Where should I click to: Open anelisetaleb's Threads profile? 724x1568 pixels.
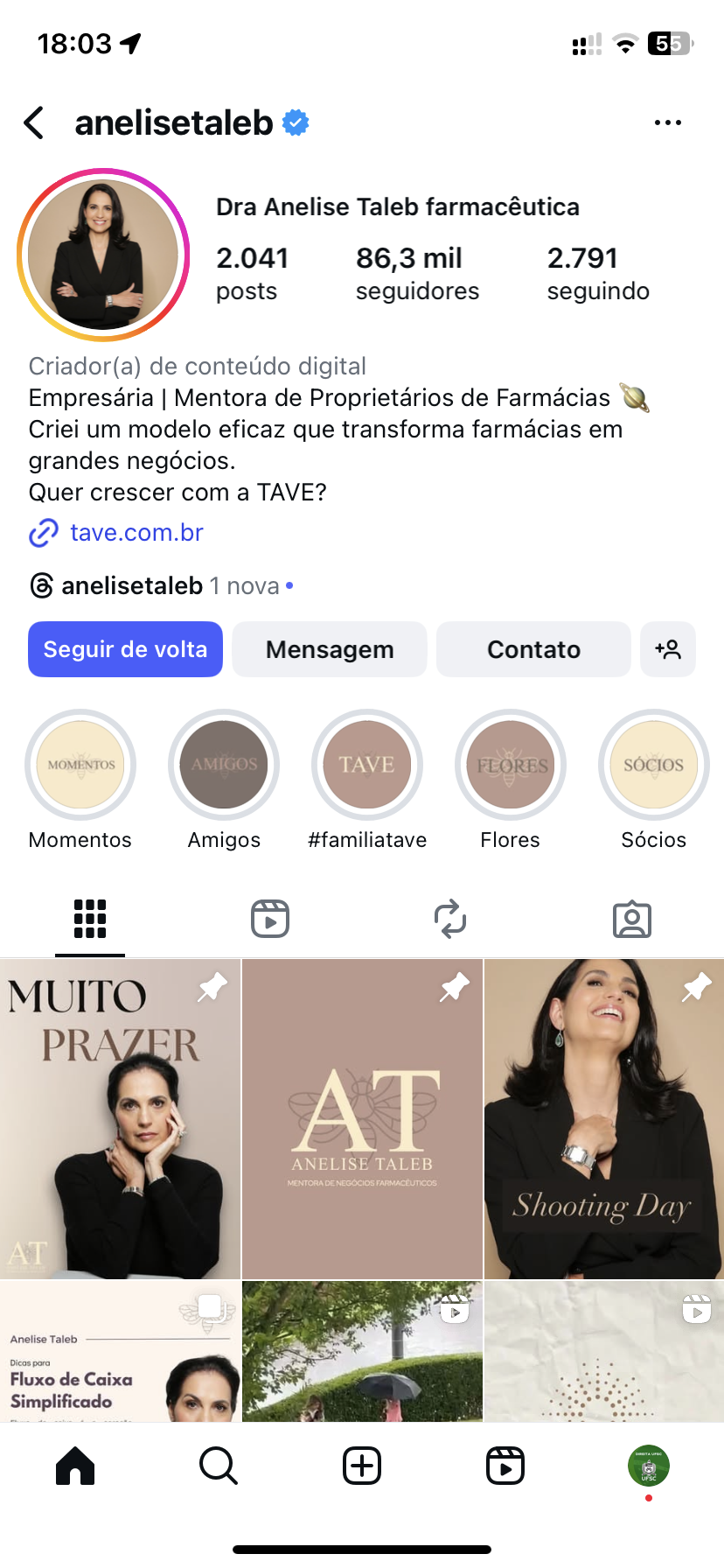click(131, 585)
